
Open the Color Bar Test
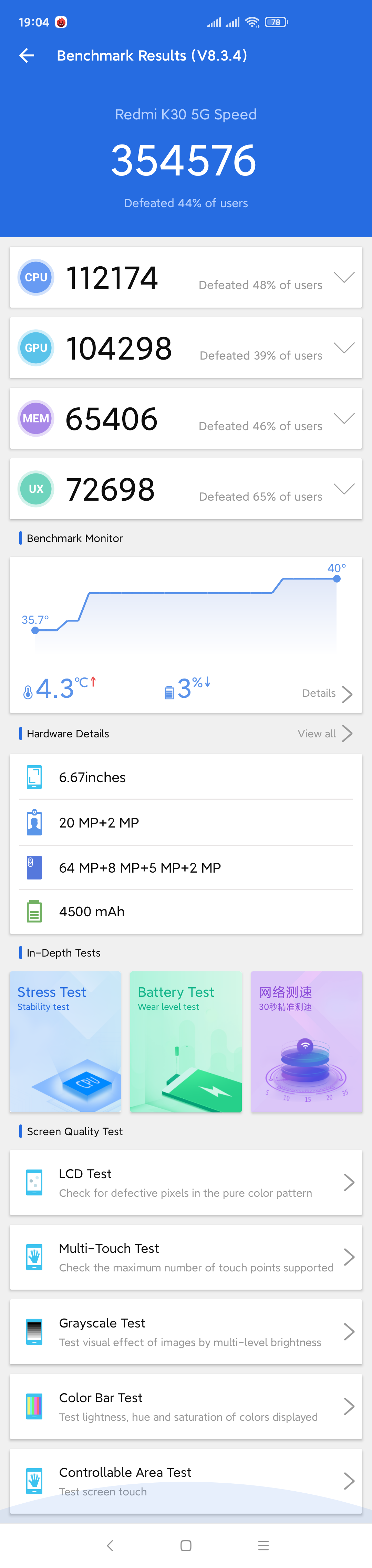click(186, 1407)
